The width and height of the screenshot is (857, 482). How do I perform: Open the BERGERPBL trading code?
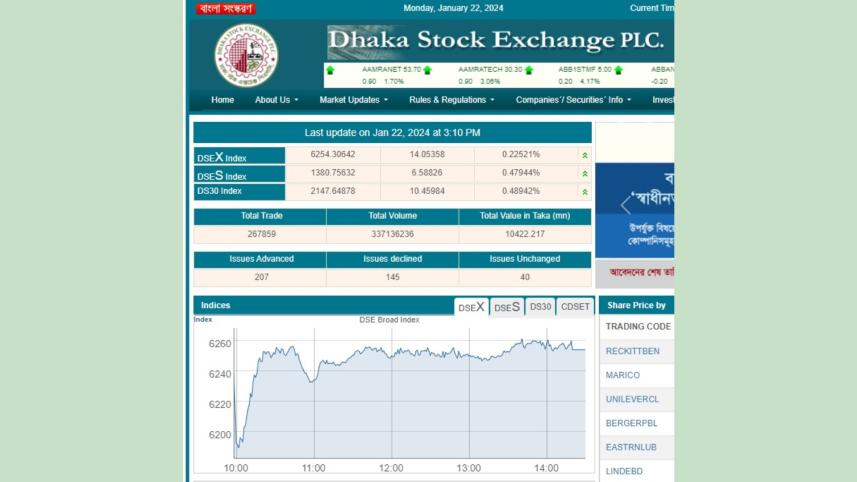click(632, 423)
